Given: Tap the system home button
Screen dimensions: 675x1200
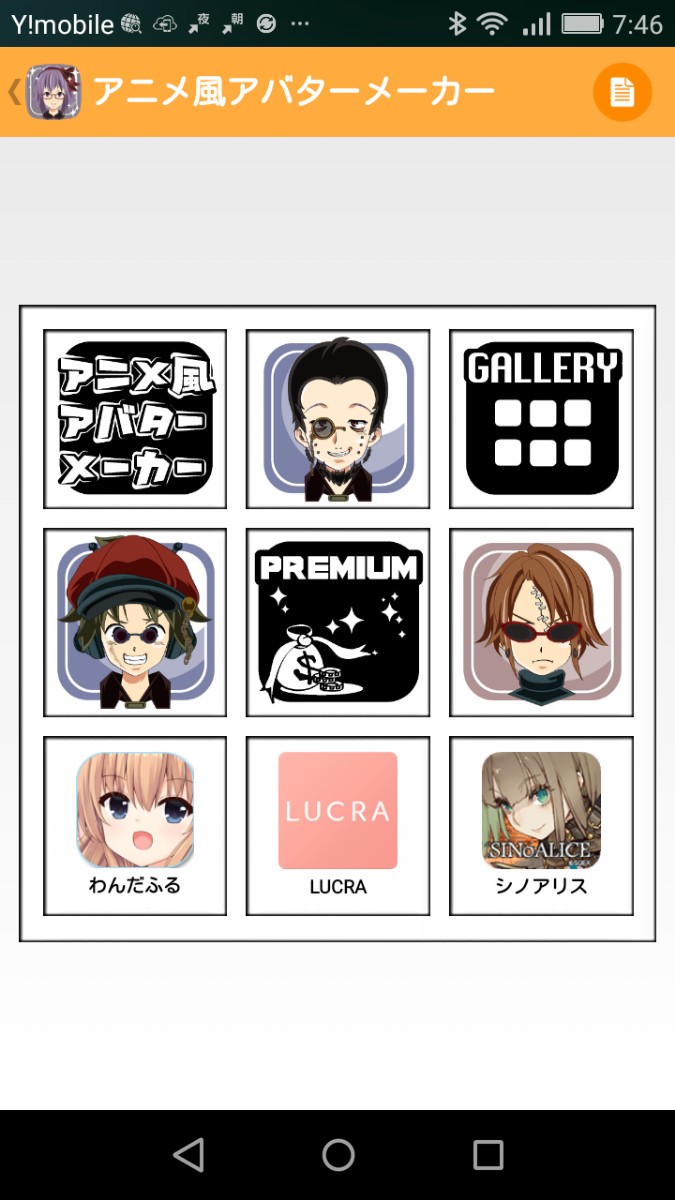Looking at the screenshot, I should point(338,1155).
